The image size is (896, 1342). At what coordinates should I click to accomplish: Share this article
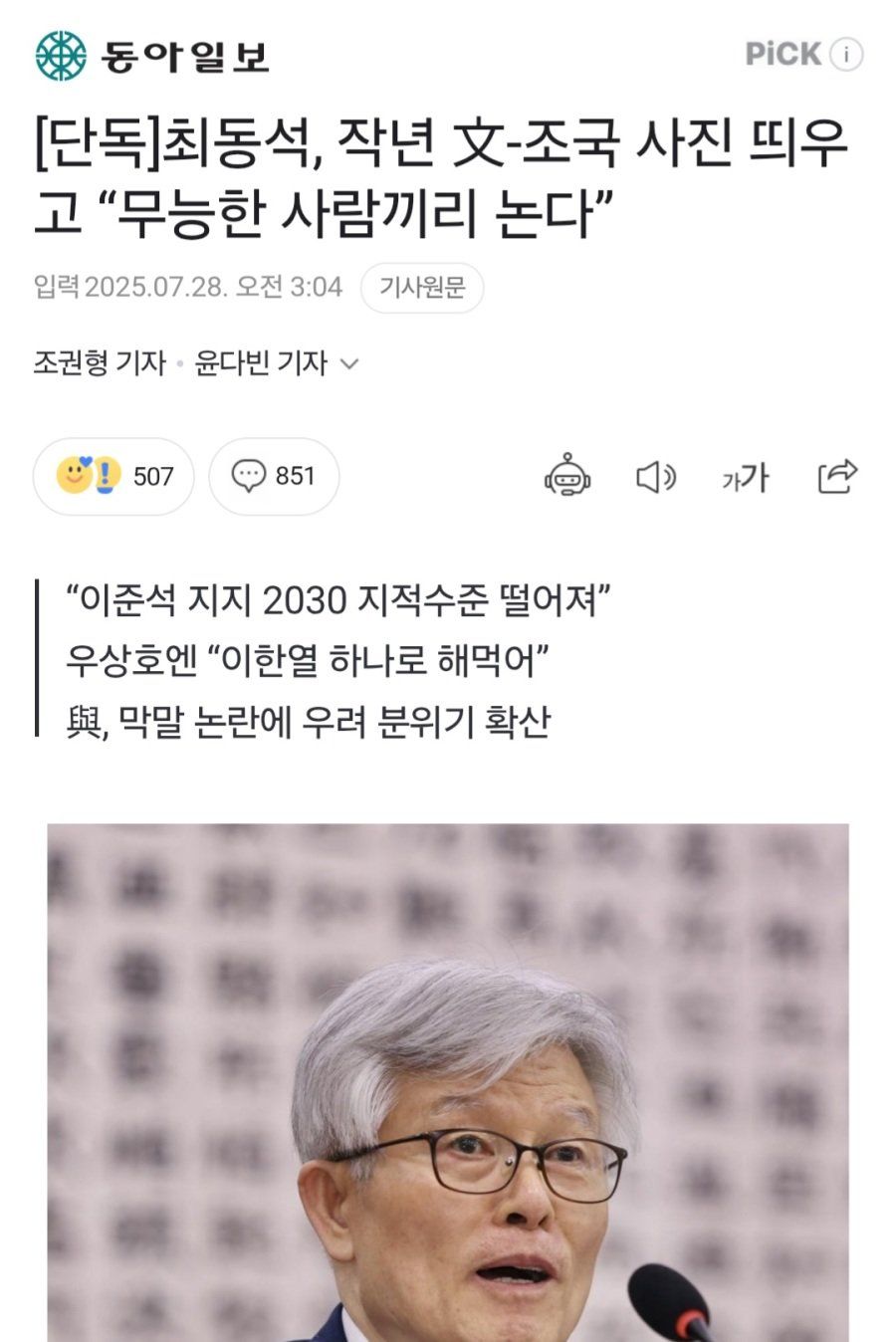[836, 477]
